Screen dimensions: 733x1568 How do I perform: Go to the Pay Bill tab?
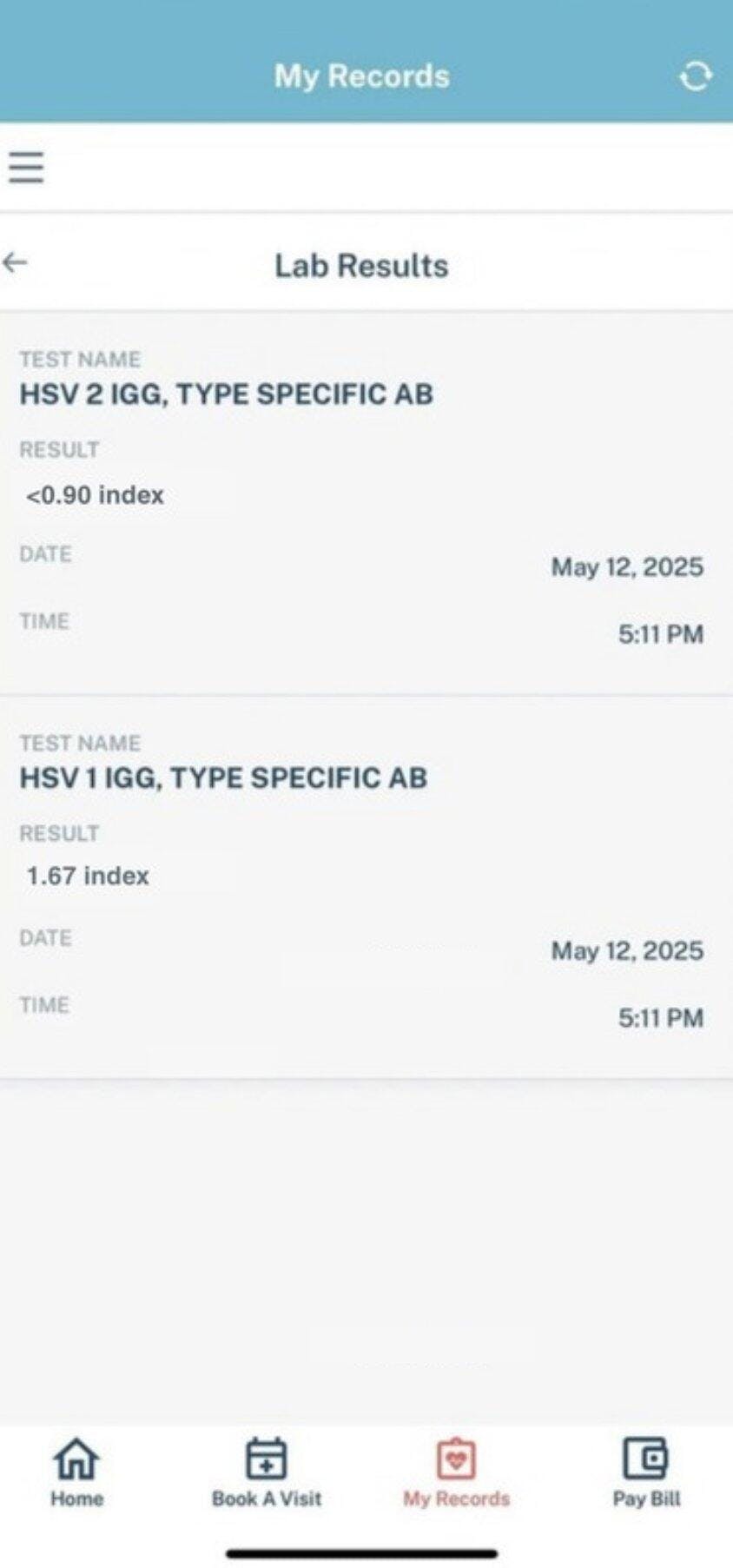coord(646,1472)
